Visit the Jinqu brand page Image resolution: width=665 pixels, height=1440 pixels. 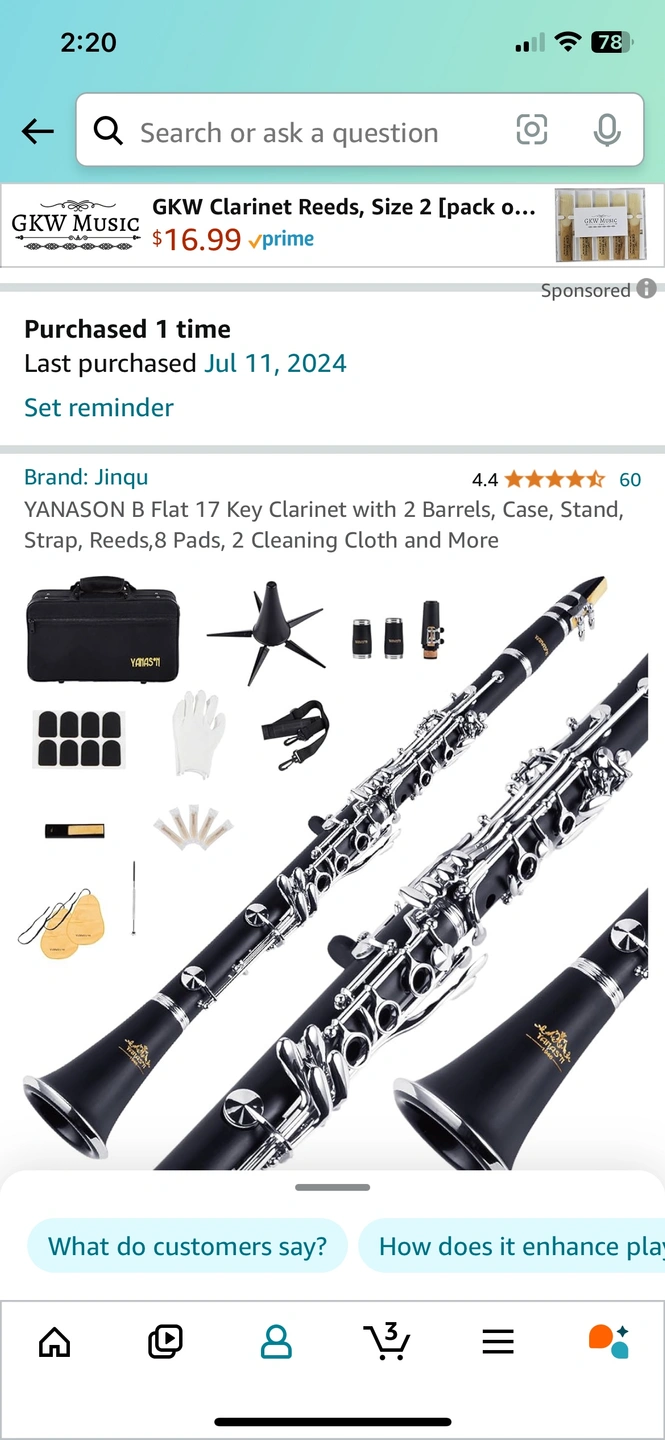(x=86, y=477)
